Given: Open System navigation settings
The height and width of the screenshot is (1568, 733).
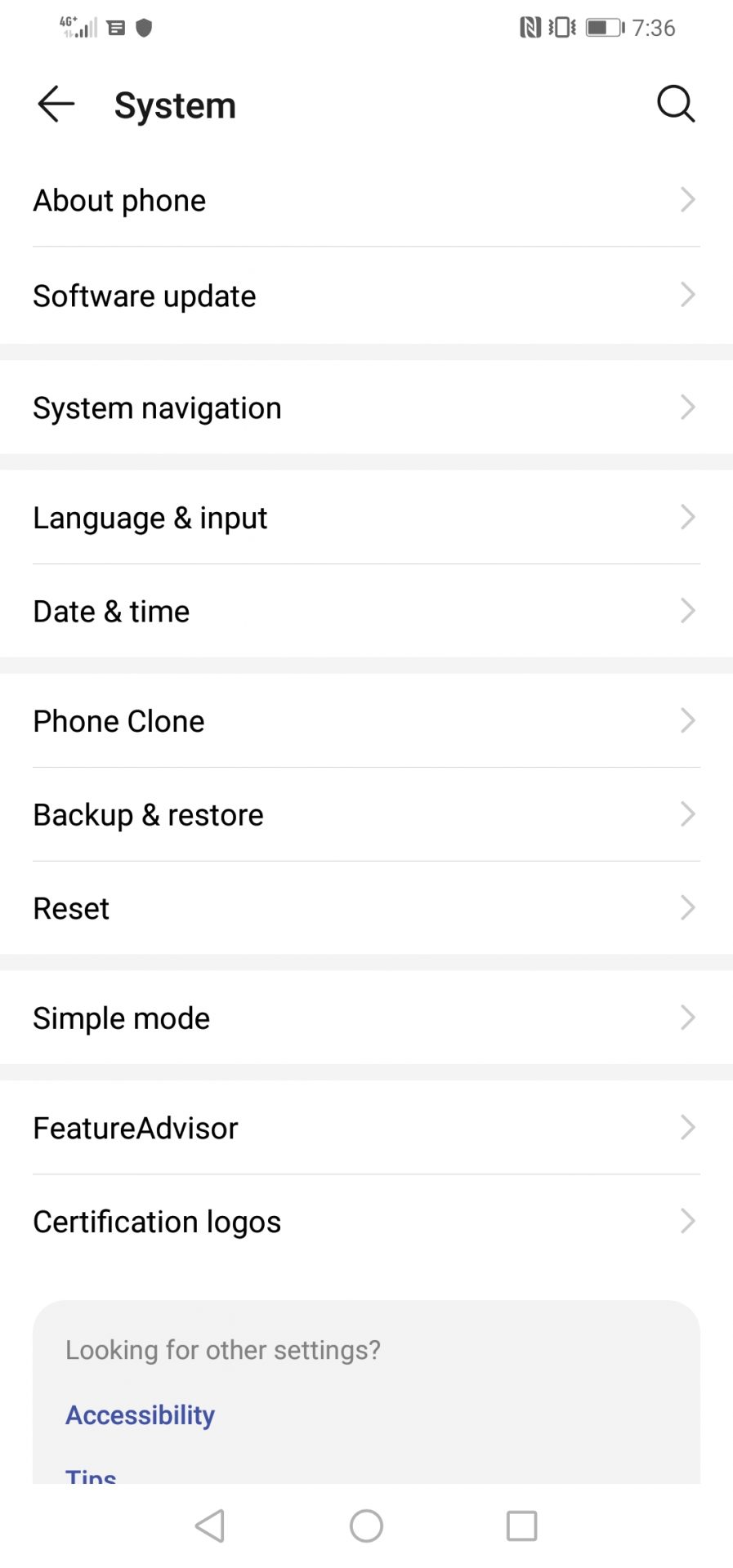Looking at the screenshot, I should coord(366,408).
